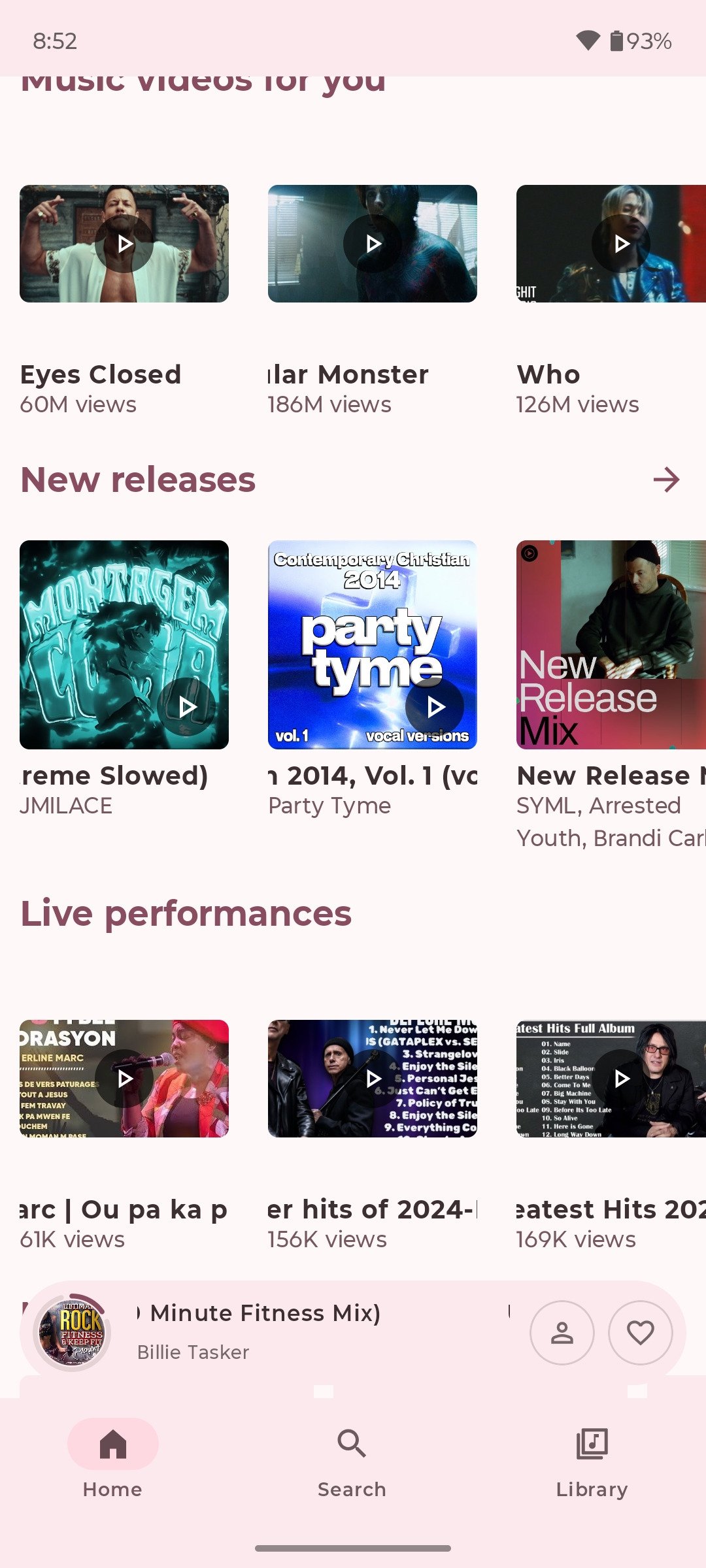Open the New releases arrow

click(666, 480)
